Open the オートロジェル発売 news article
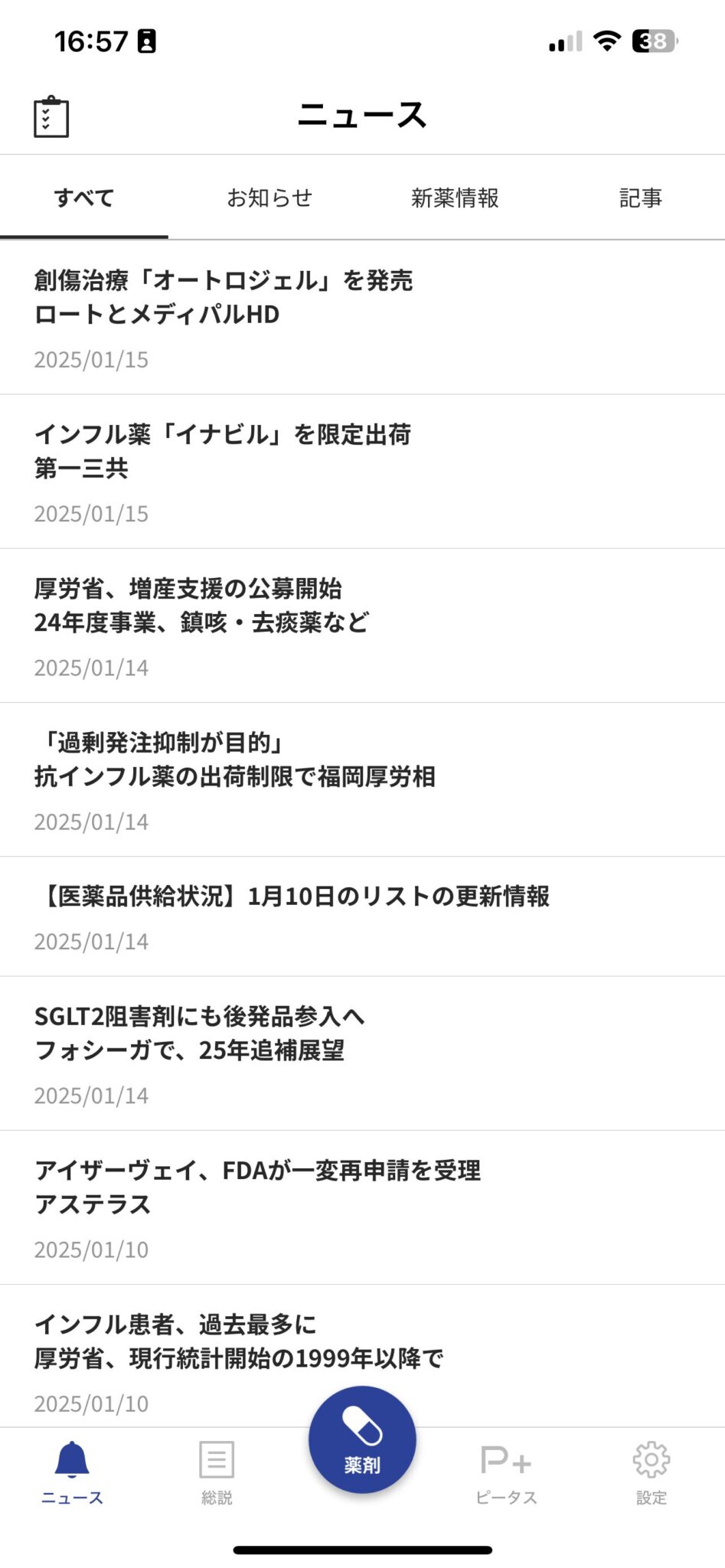725x1568 pixels. pos(224,297)
